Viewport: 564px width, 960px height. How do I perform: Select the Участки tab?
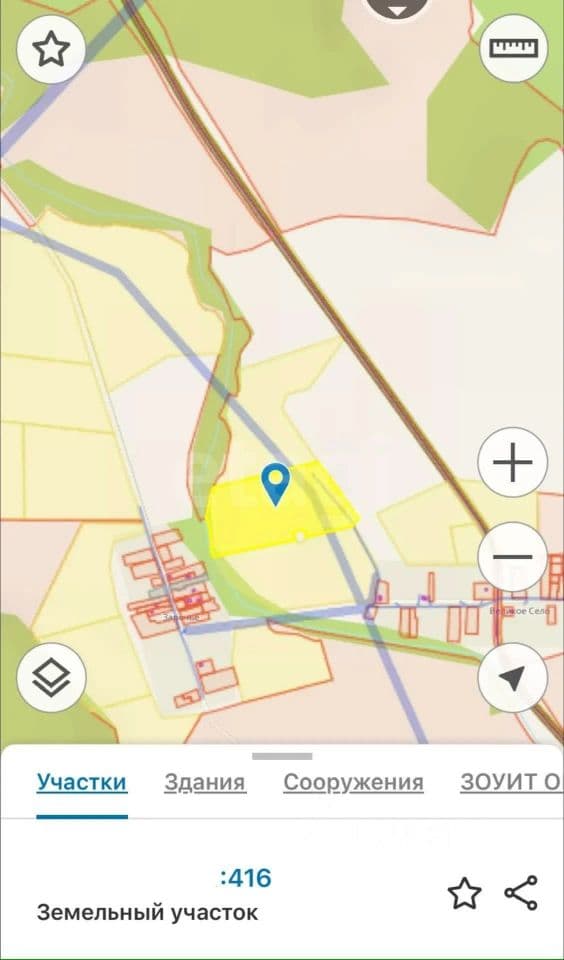tap(82, 782)
